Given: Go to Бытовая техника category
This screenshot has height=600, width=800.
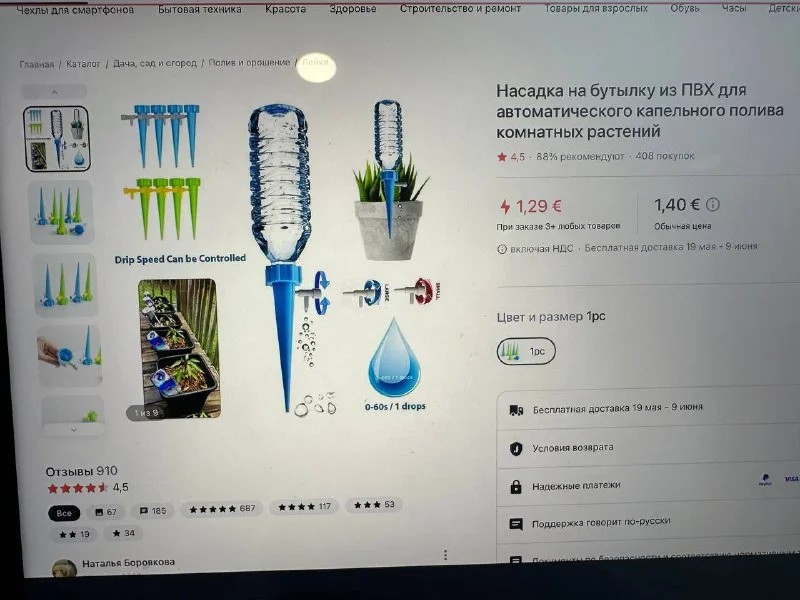Looking at the screenshot, I should tap(200, 9).
